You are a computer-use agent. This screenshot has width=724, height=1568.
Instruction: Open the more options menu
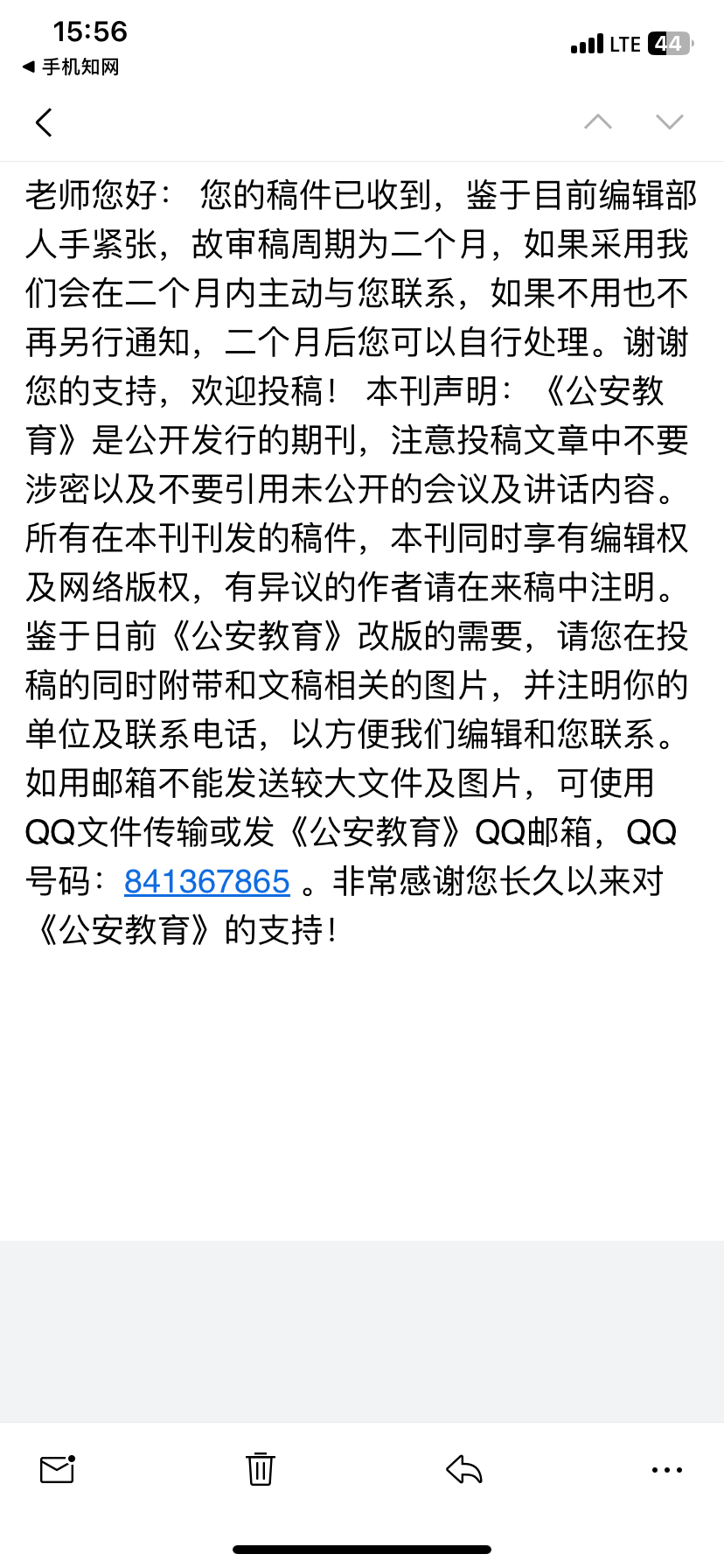tap(667, 1470)
